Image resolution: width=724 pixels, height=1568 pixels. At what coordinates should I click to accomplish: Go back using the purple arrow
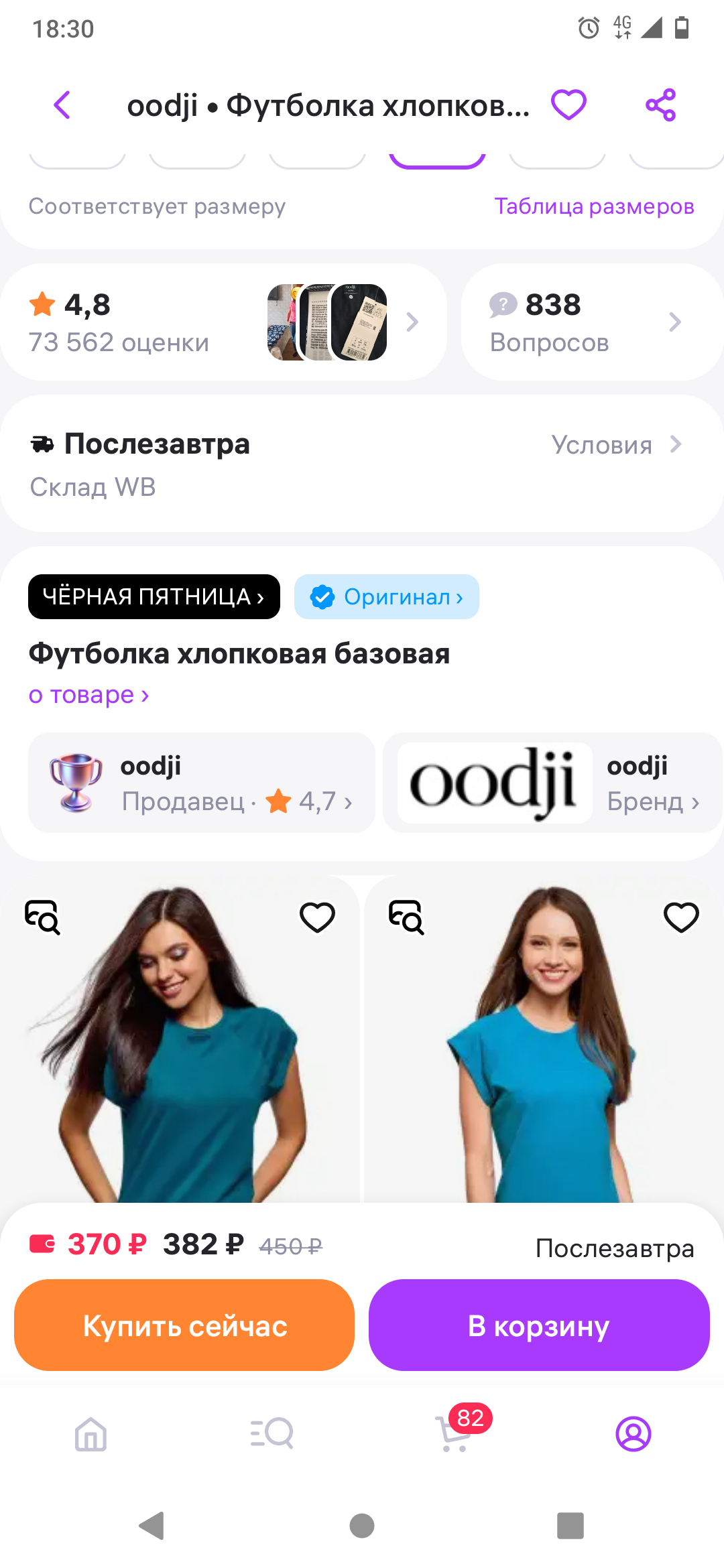click(62, 105)
